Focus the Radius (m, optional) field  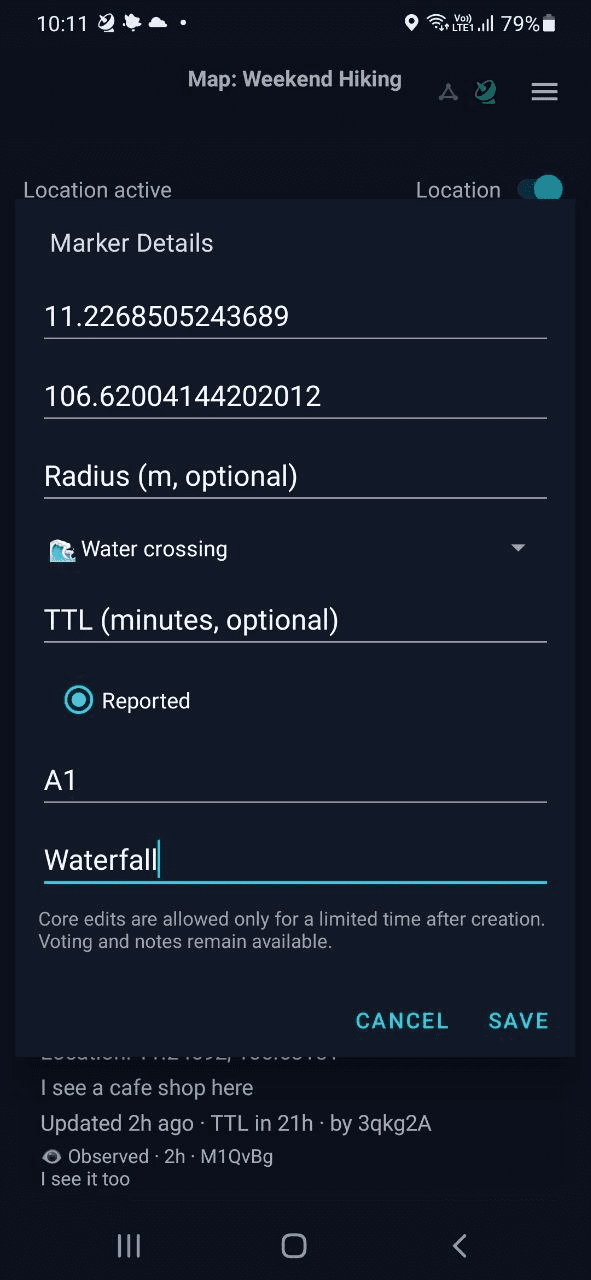tap(295, 476)
